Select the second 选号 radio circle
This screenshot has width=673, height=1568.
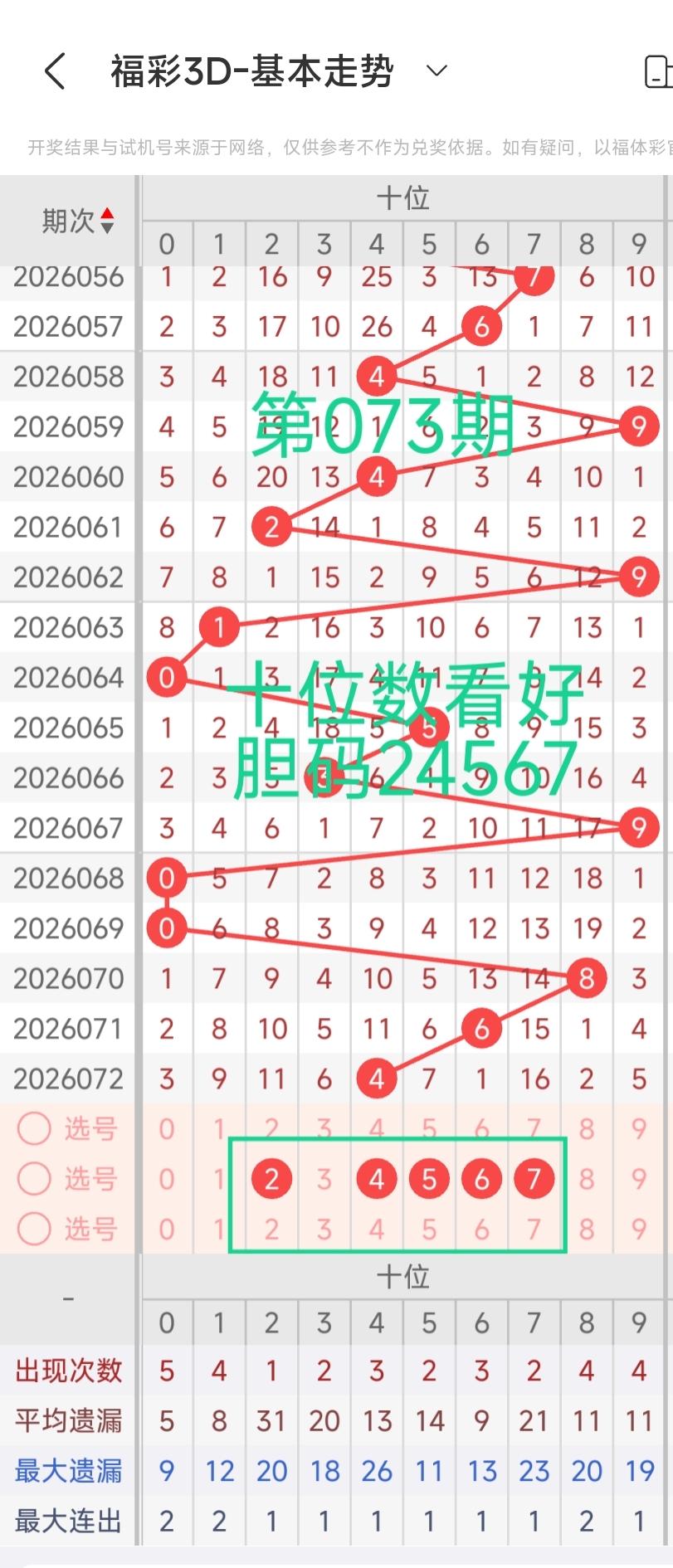pyautogui.click(x=33, y=1178)
